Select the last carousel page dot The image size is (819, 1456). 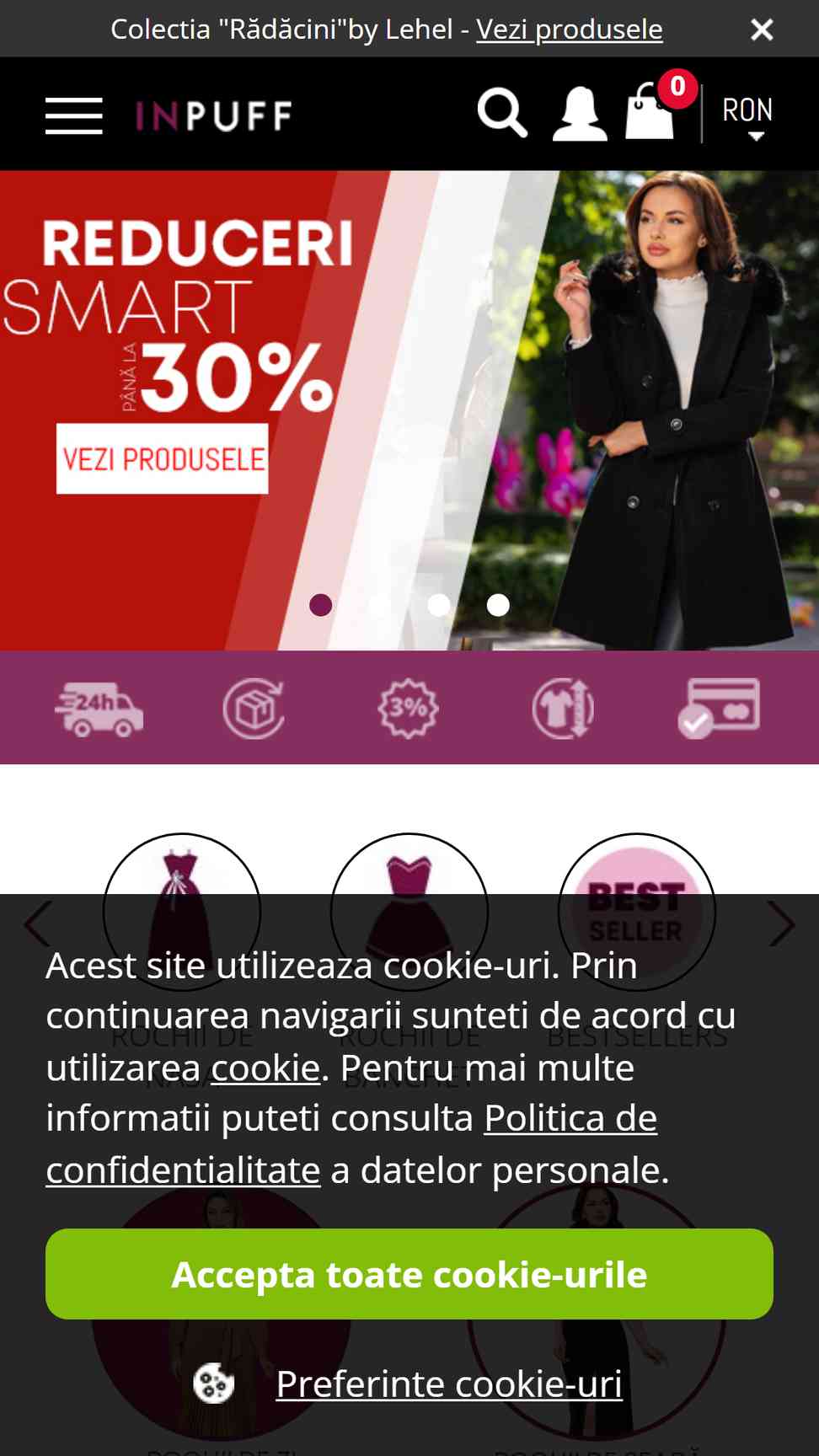click(498, 605)
